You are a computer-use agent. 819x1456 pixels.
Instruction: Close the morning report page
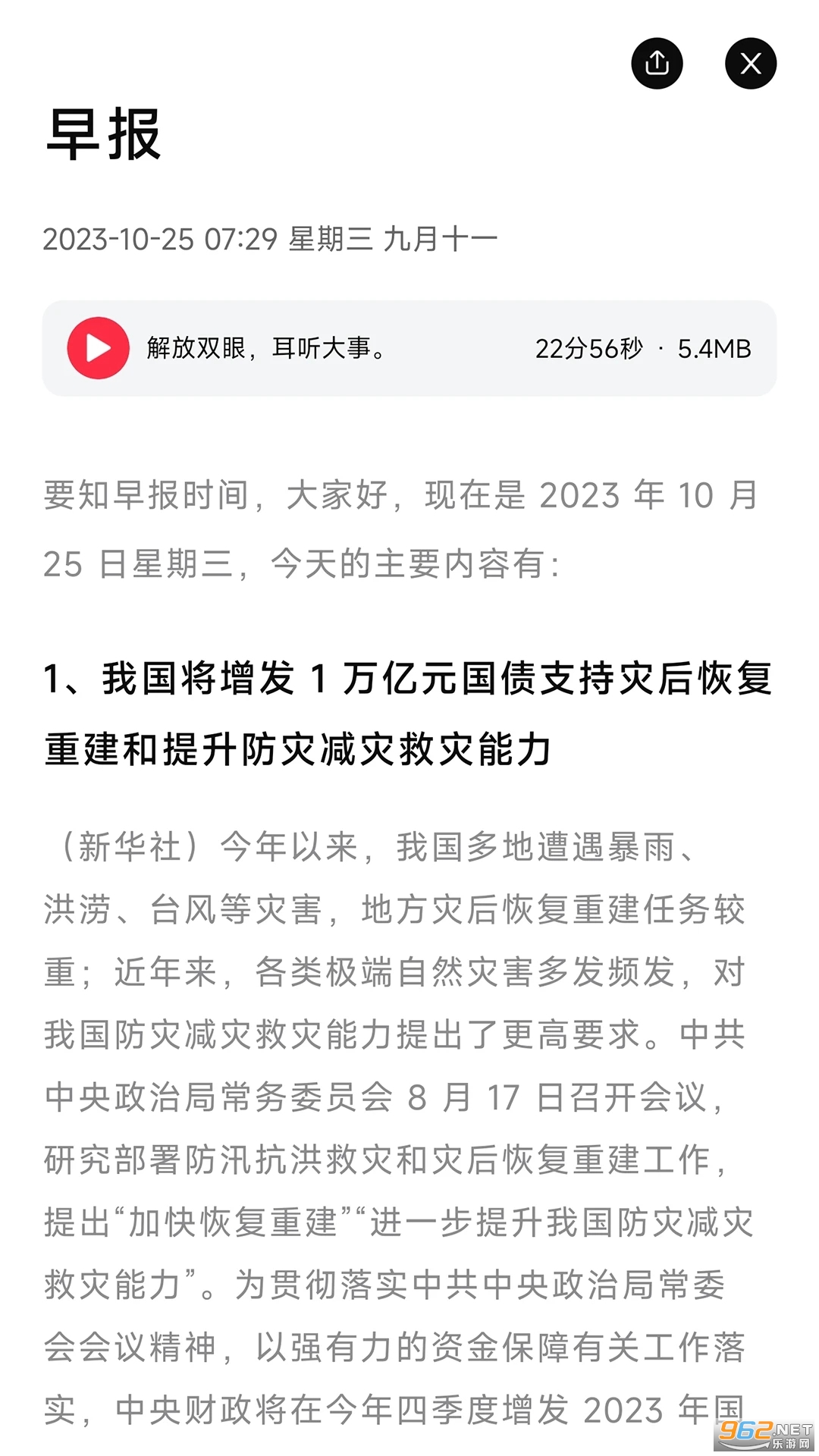click(750, 63)
